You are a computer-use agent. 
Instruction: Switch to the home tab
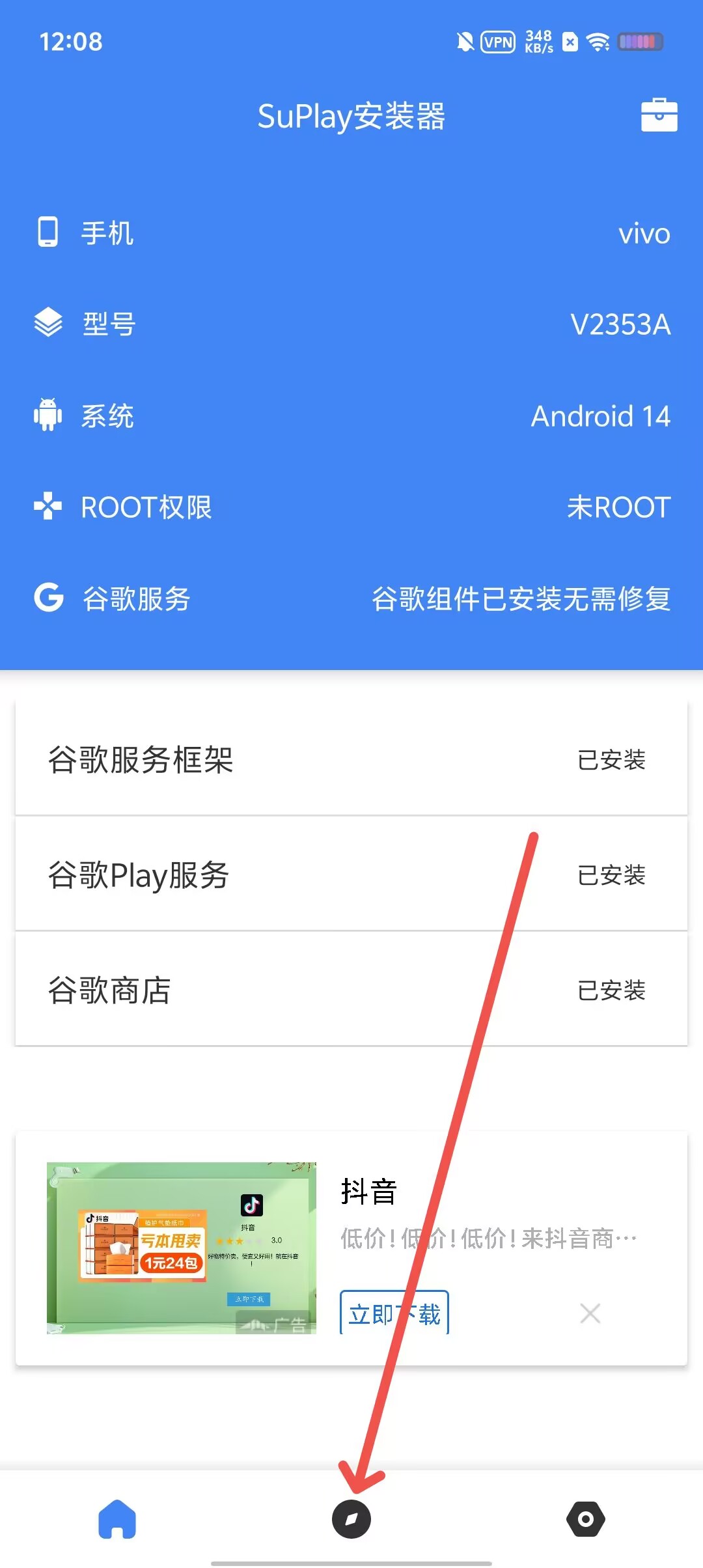pos(117,1519)
